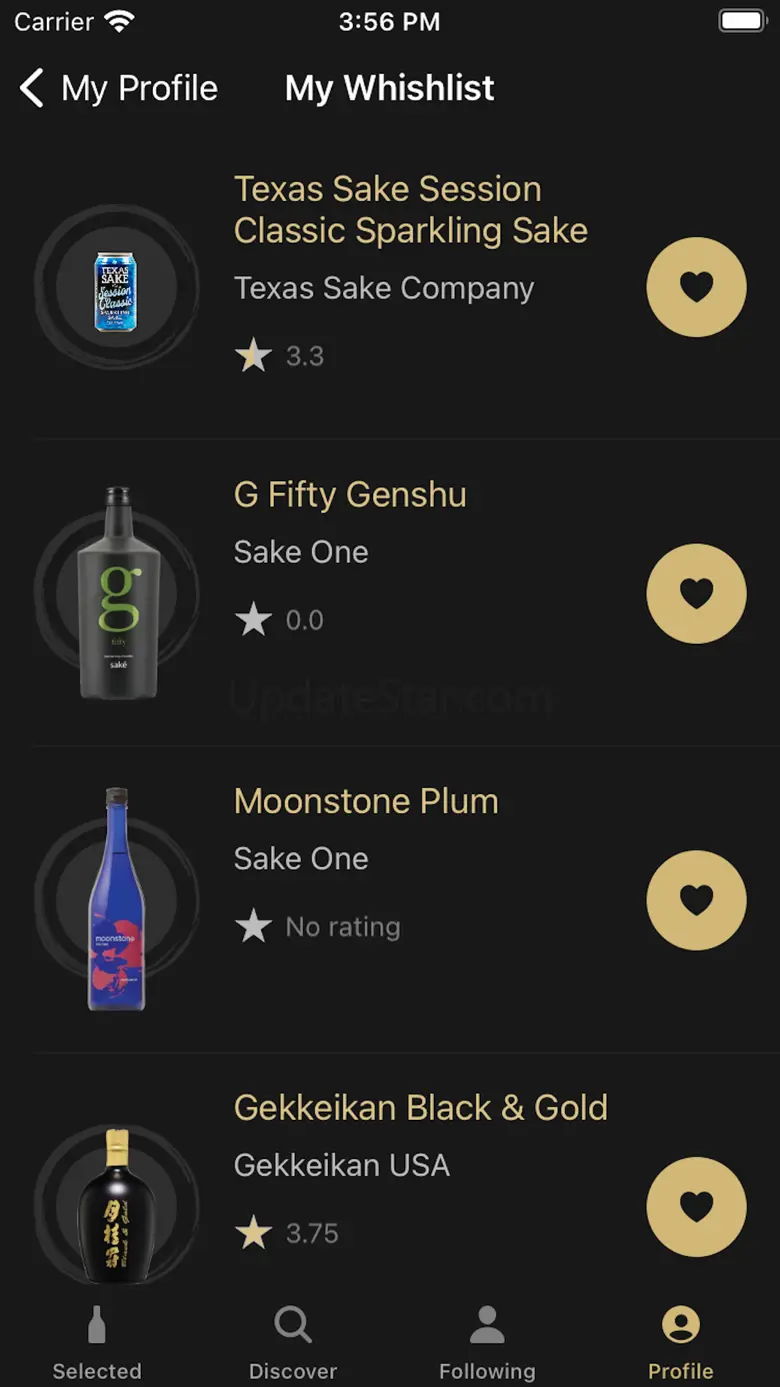Open the Discover tab
780x1387 pixels.
[292, 1343]
